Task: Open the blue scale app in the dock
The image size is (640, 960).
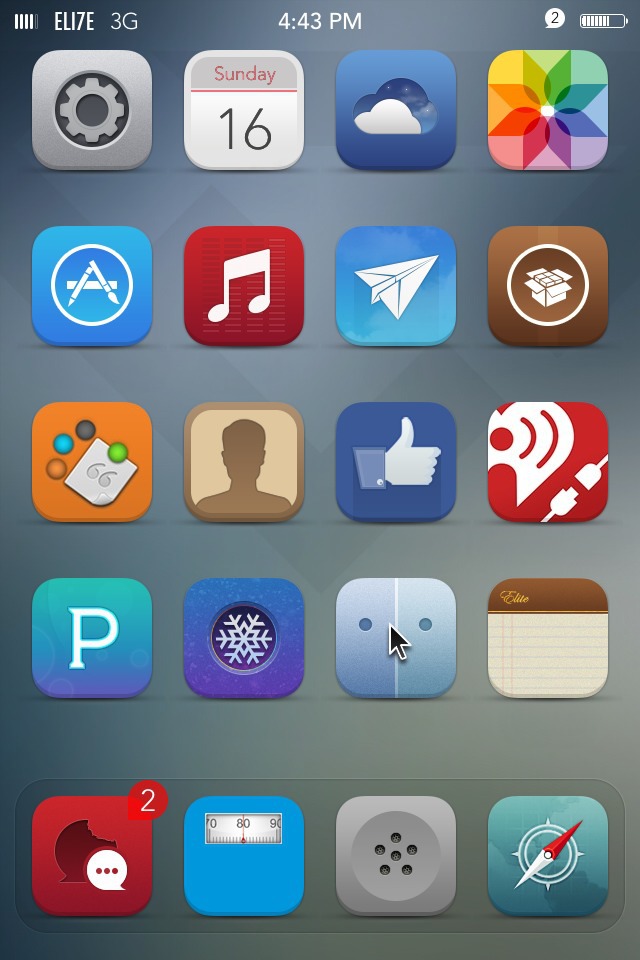Action: 244,856
